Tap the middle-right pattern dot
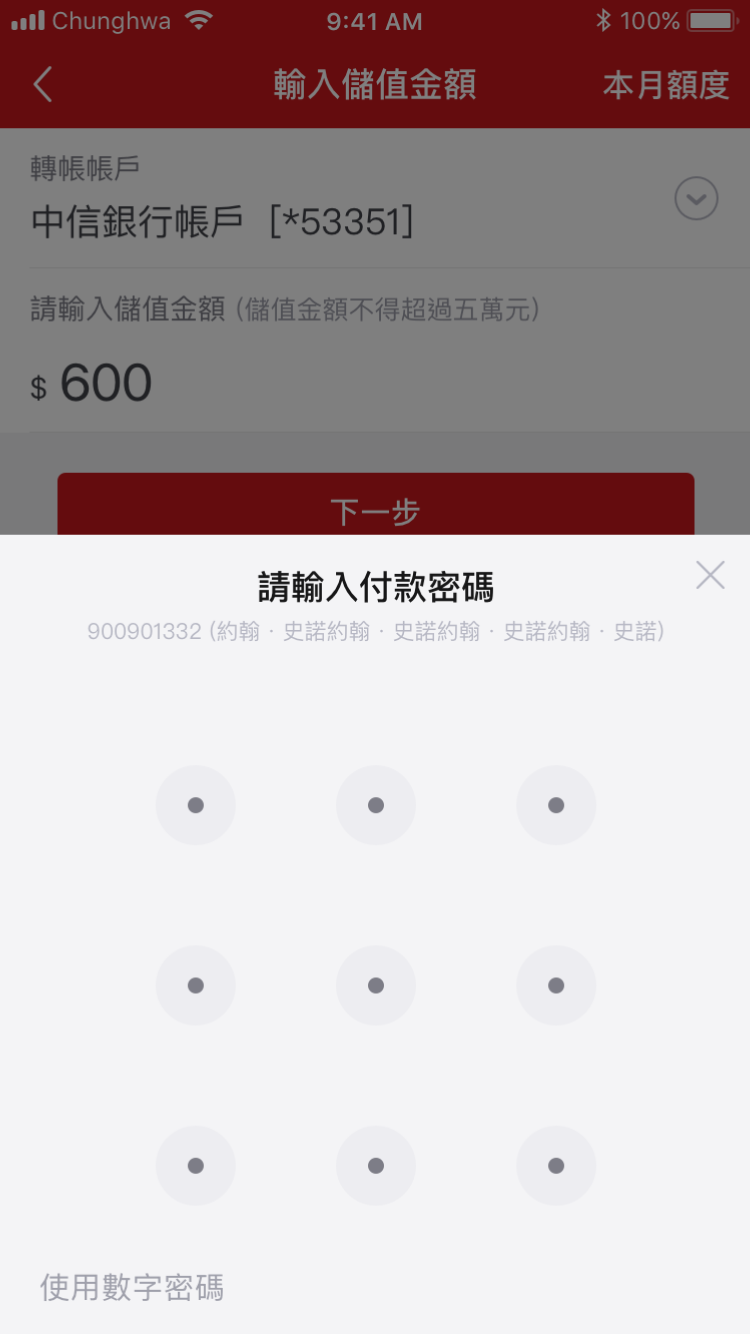This screenshot has width=750, height=1334. point(556,985)
